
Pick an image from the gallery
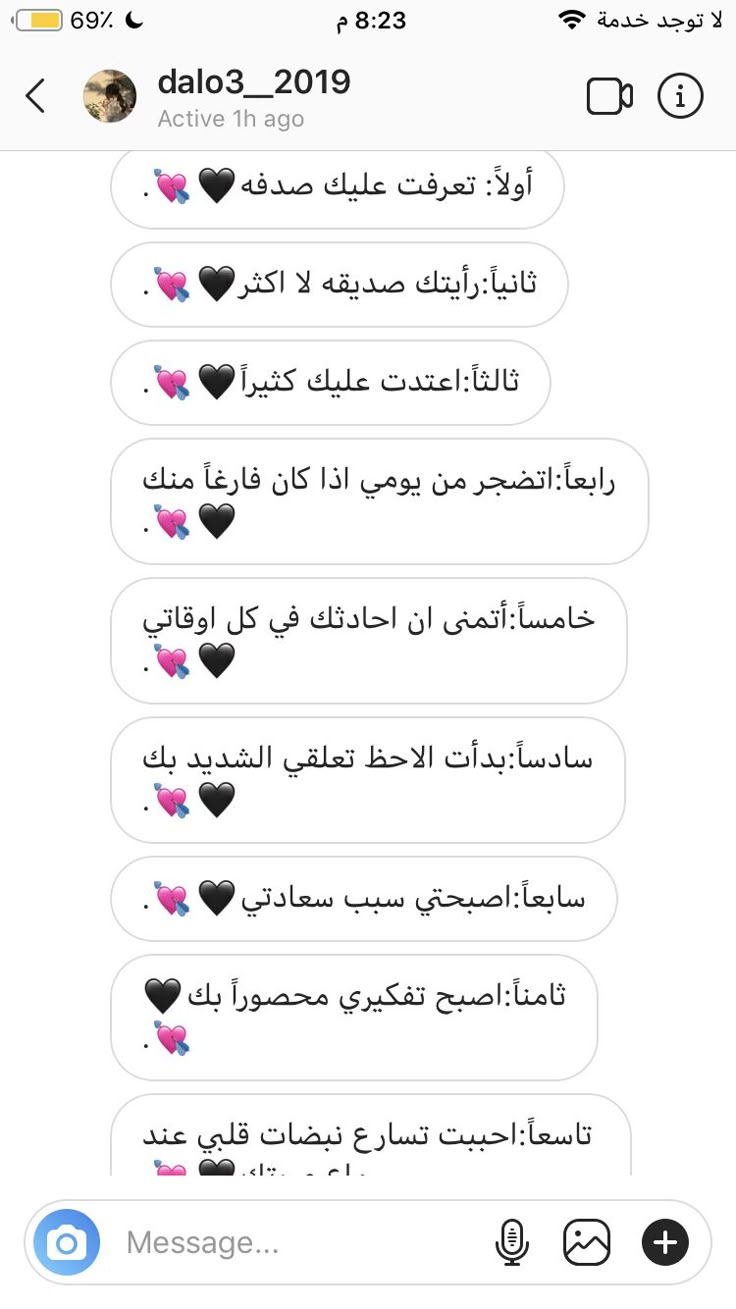point(587,1243)
